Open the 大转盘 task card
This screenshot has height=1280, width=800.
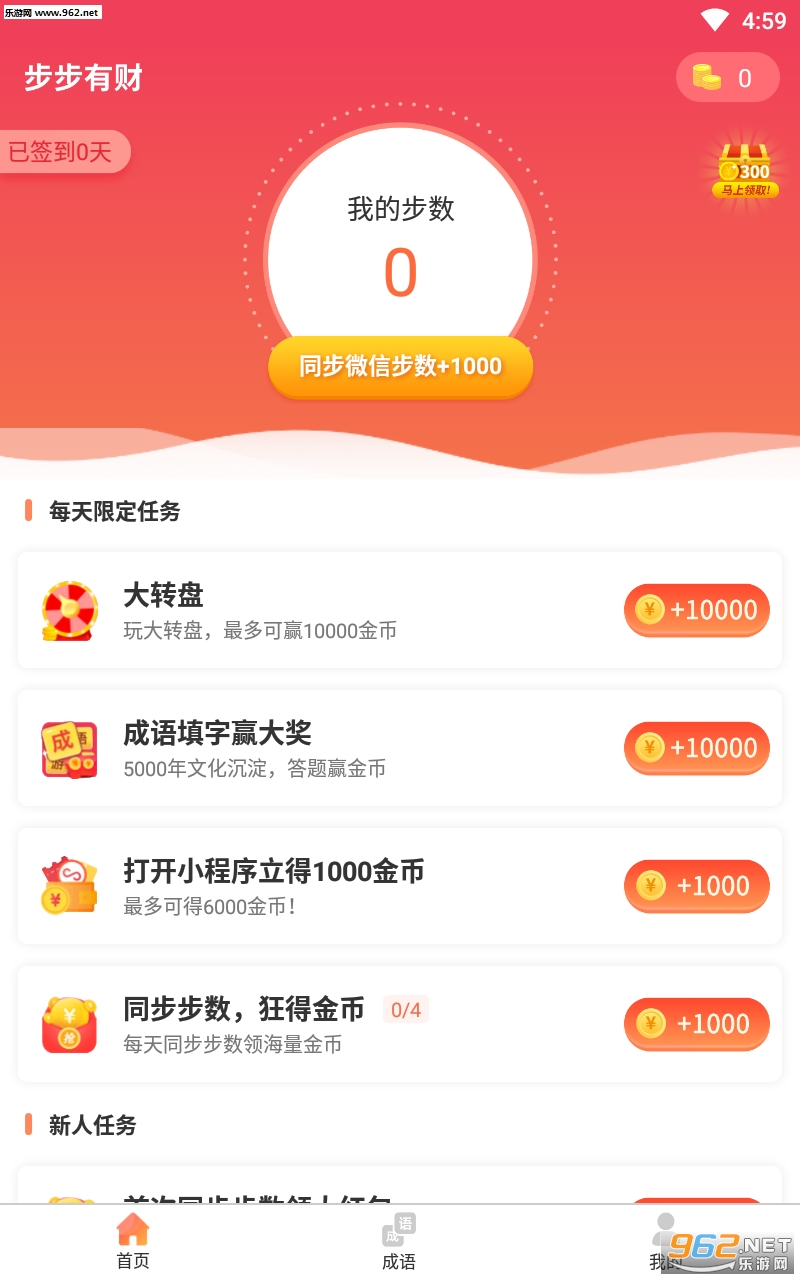click(300, 610)
